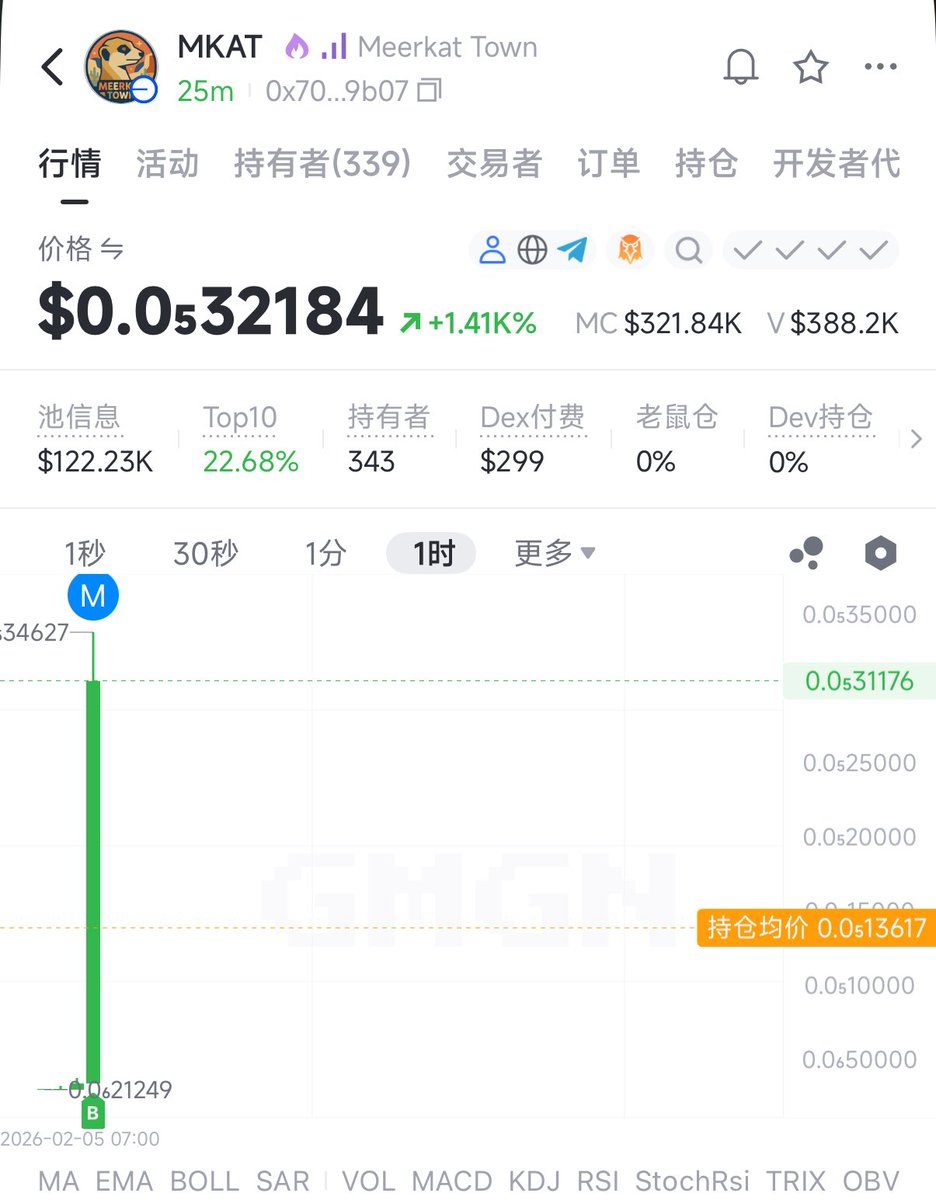Open the project website globe icon

pyautogui.click(x=533, y=250)
